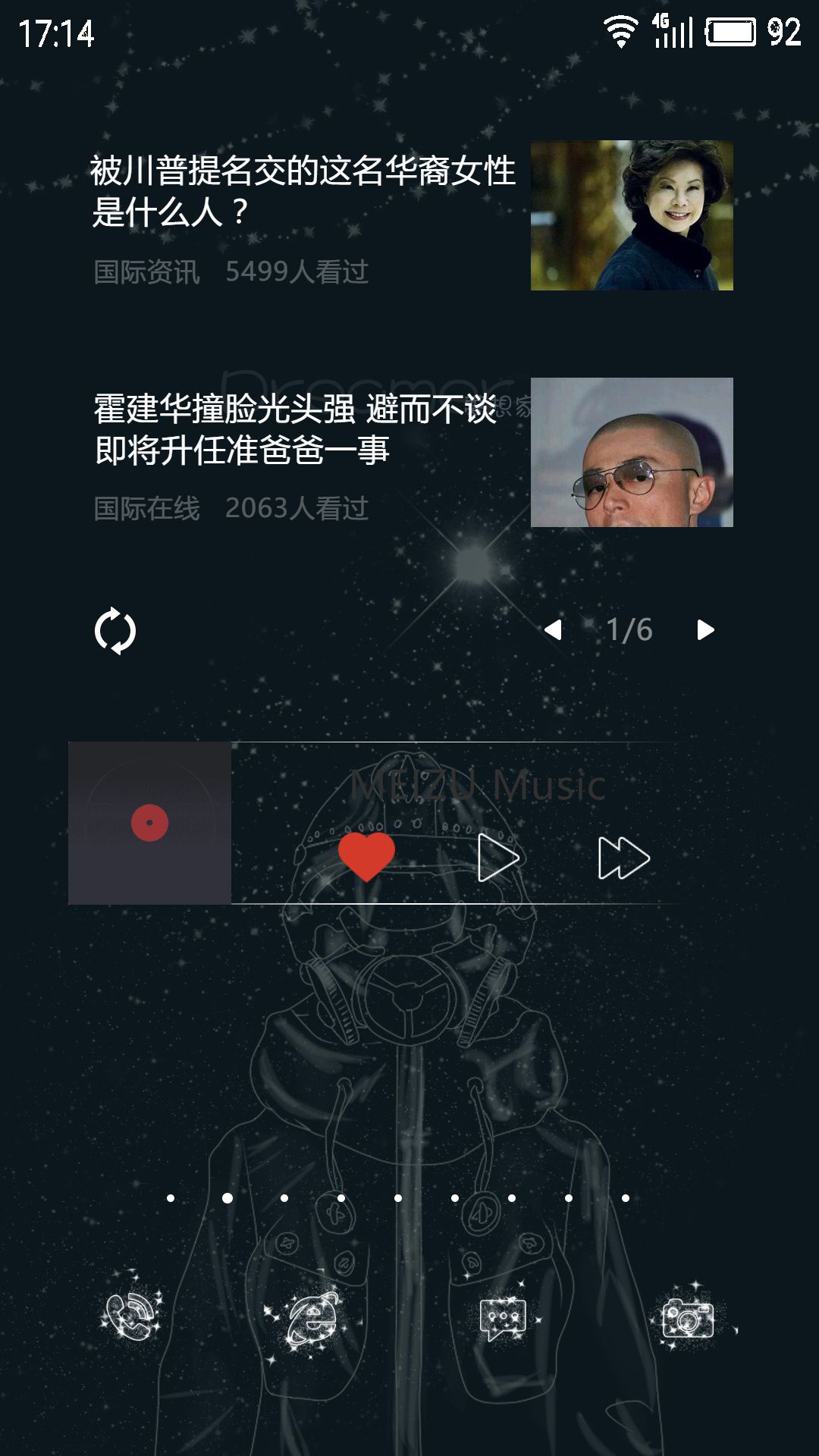Open the album art in the music widget

click(x=149, y=823)
